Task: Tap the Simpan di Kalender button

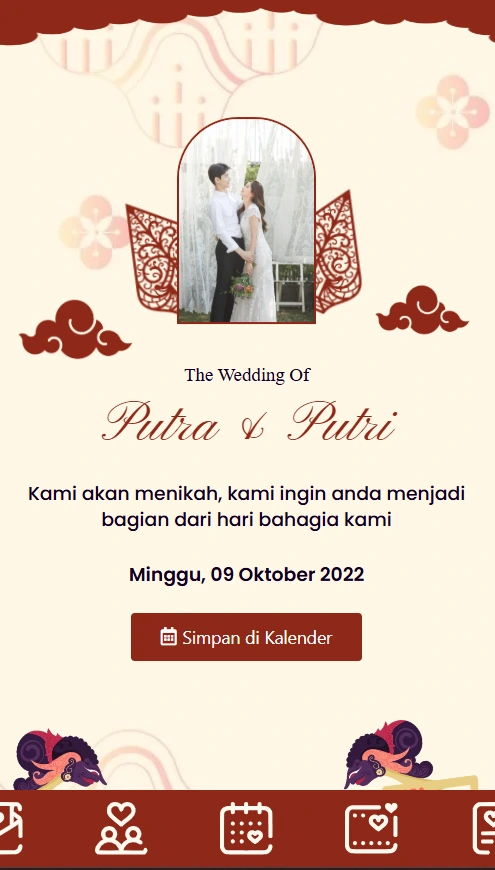Action: (246, 637)
